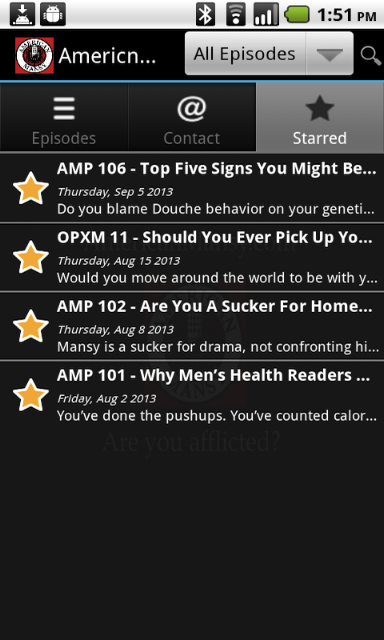The height and width of the screenshot is (640, 384).
Task: Select the Starred tab
Action: point(320,117)
